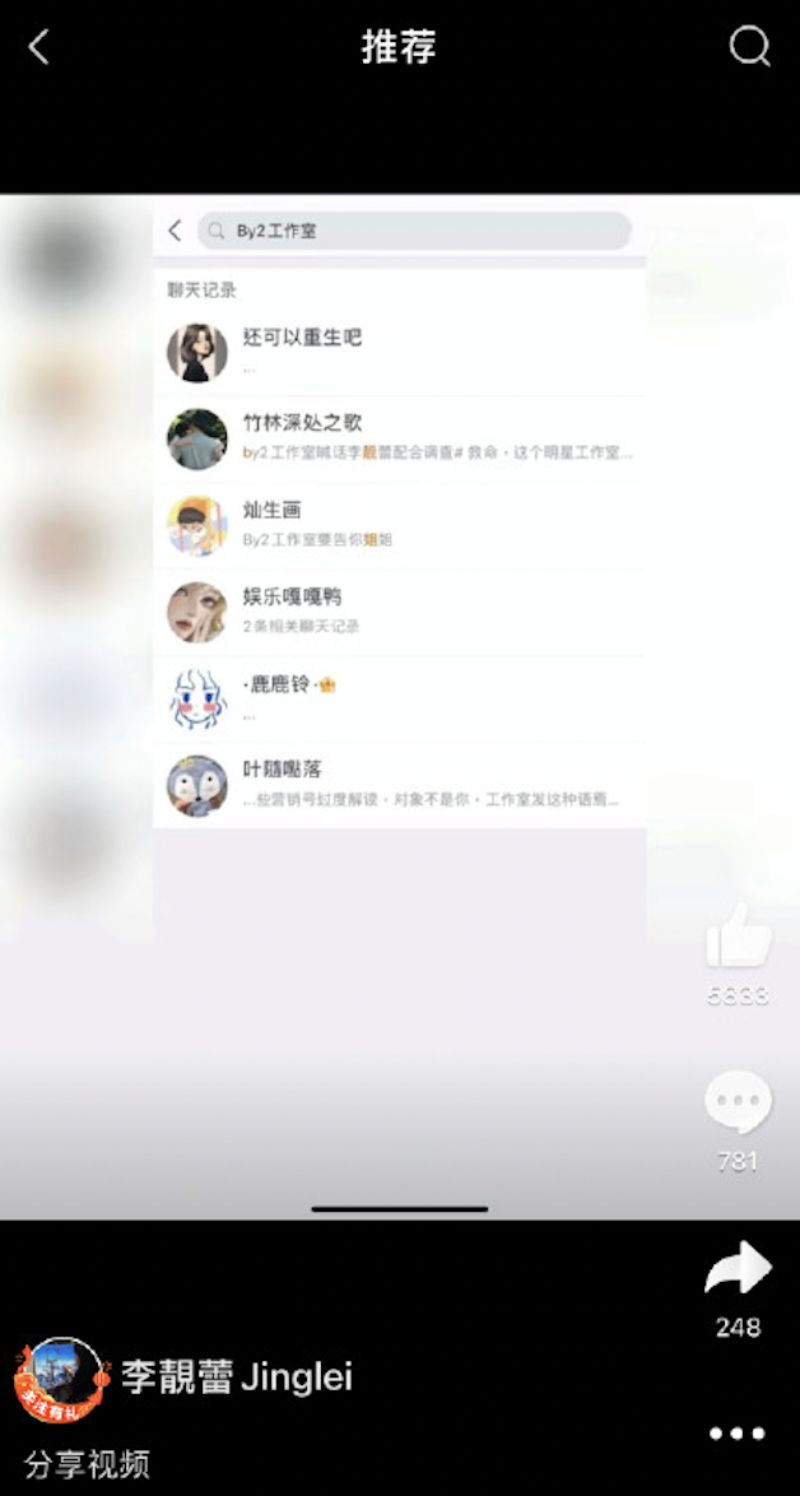800x1496 pixels.
Task: Open 李靚蕾 Jinglei's profile avatar
Action: coord(60,1380)
